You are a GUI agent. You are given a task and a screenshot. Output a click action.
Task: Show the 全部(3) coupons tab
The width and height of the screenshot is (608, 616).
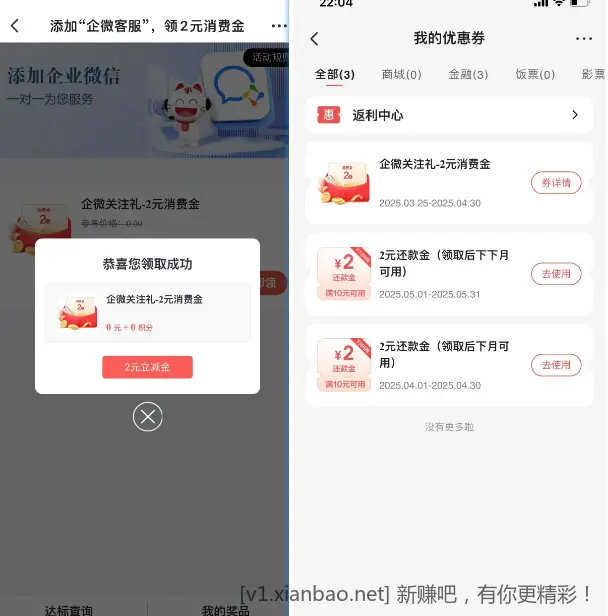coord(334,75)
